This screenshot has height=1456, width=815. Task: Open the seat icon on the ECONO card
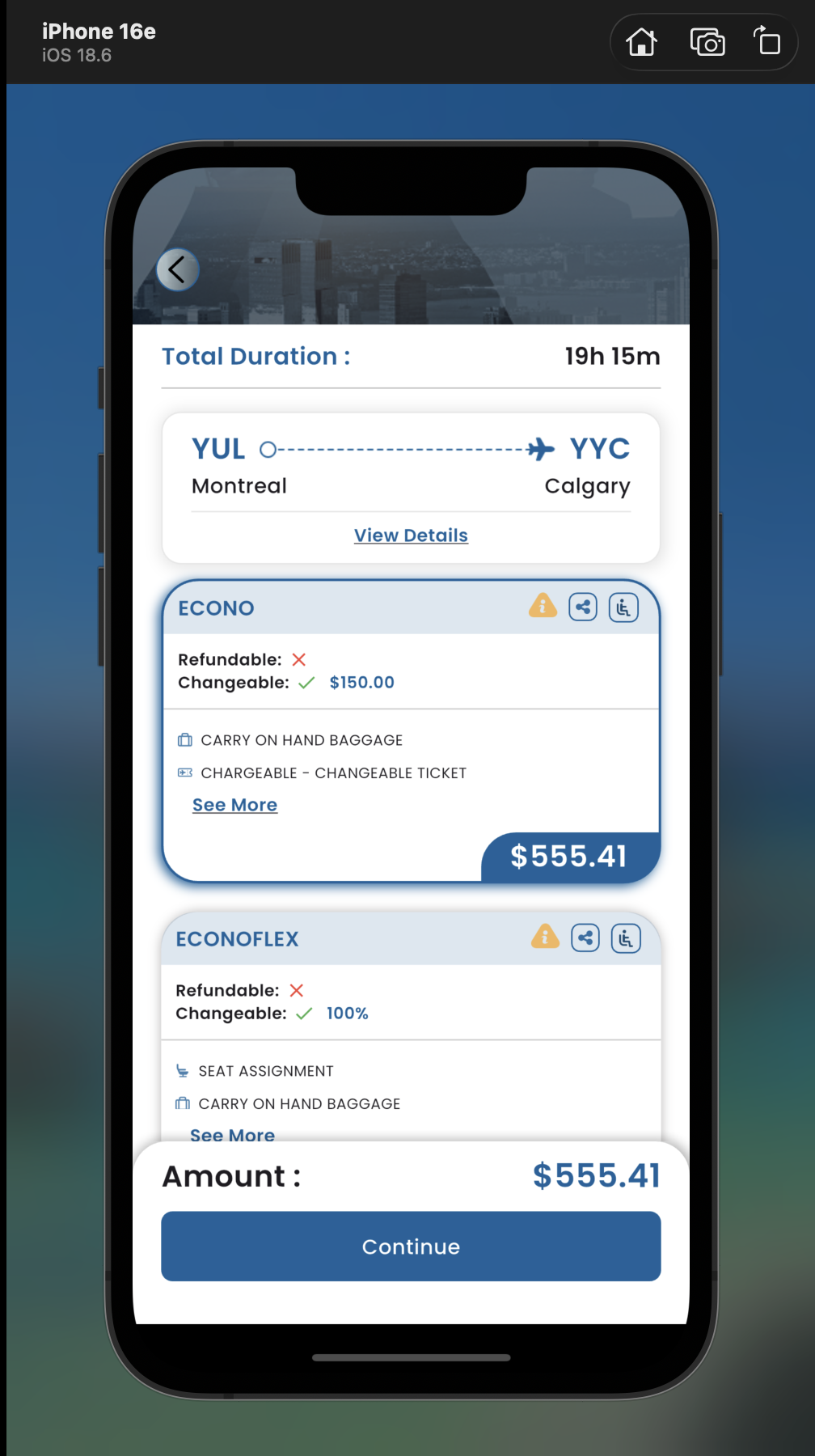point(623,607)
